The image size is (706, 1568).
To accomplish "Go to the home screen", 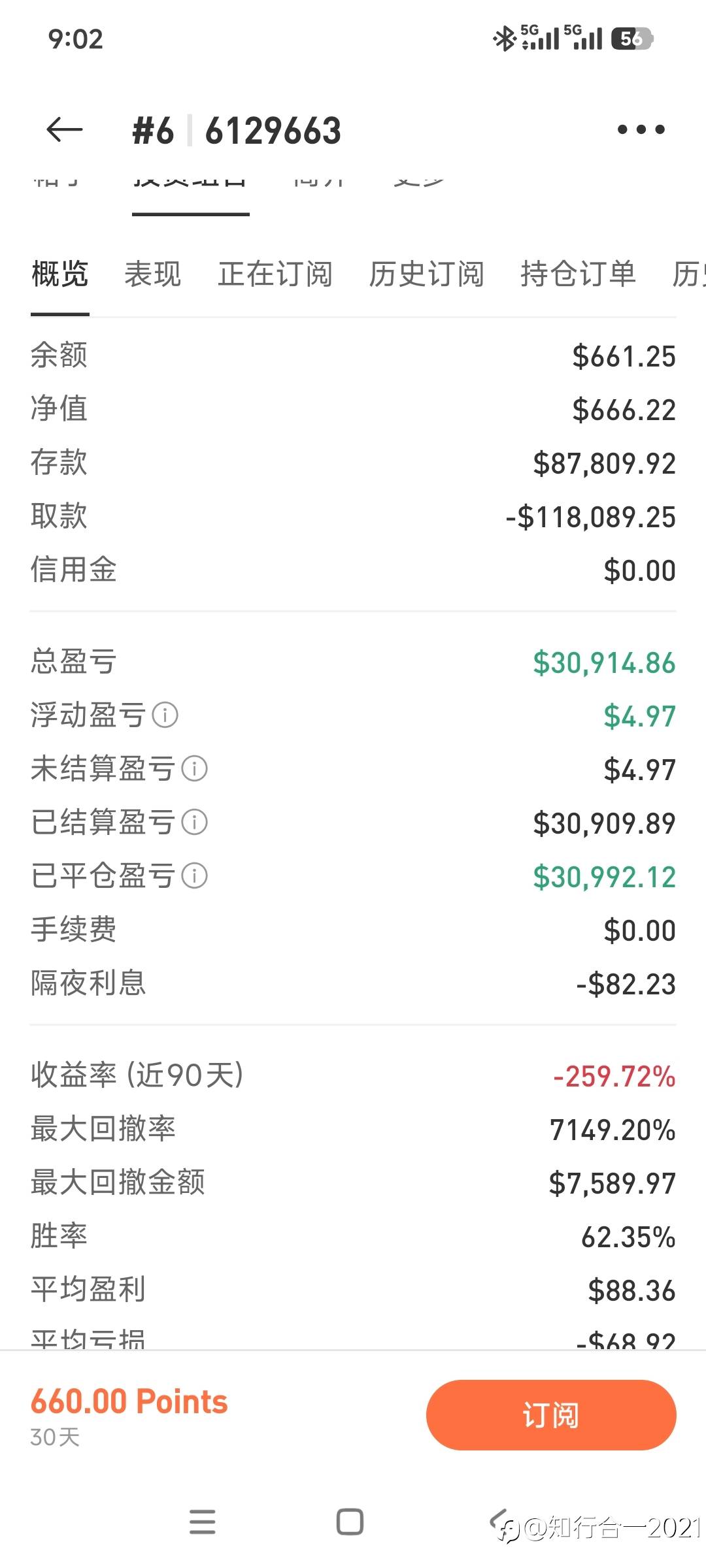I will pyautogui.click(x=350, y=1522).
